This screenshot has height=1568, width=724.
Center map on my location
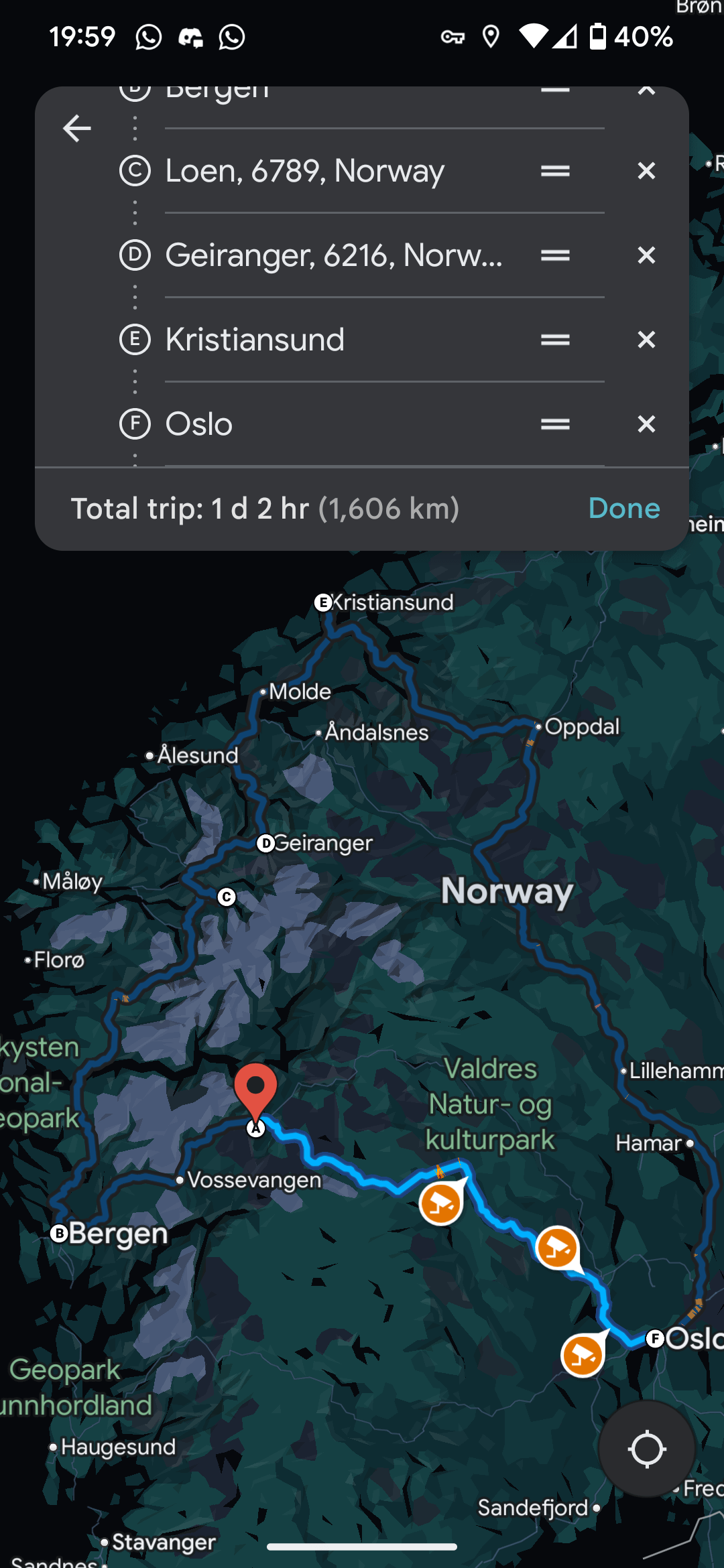[x=646, y=1449]
